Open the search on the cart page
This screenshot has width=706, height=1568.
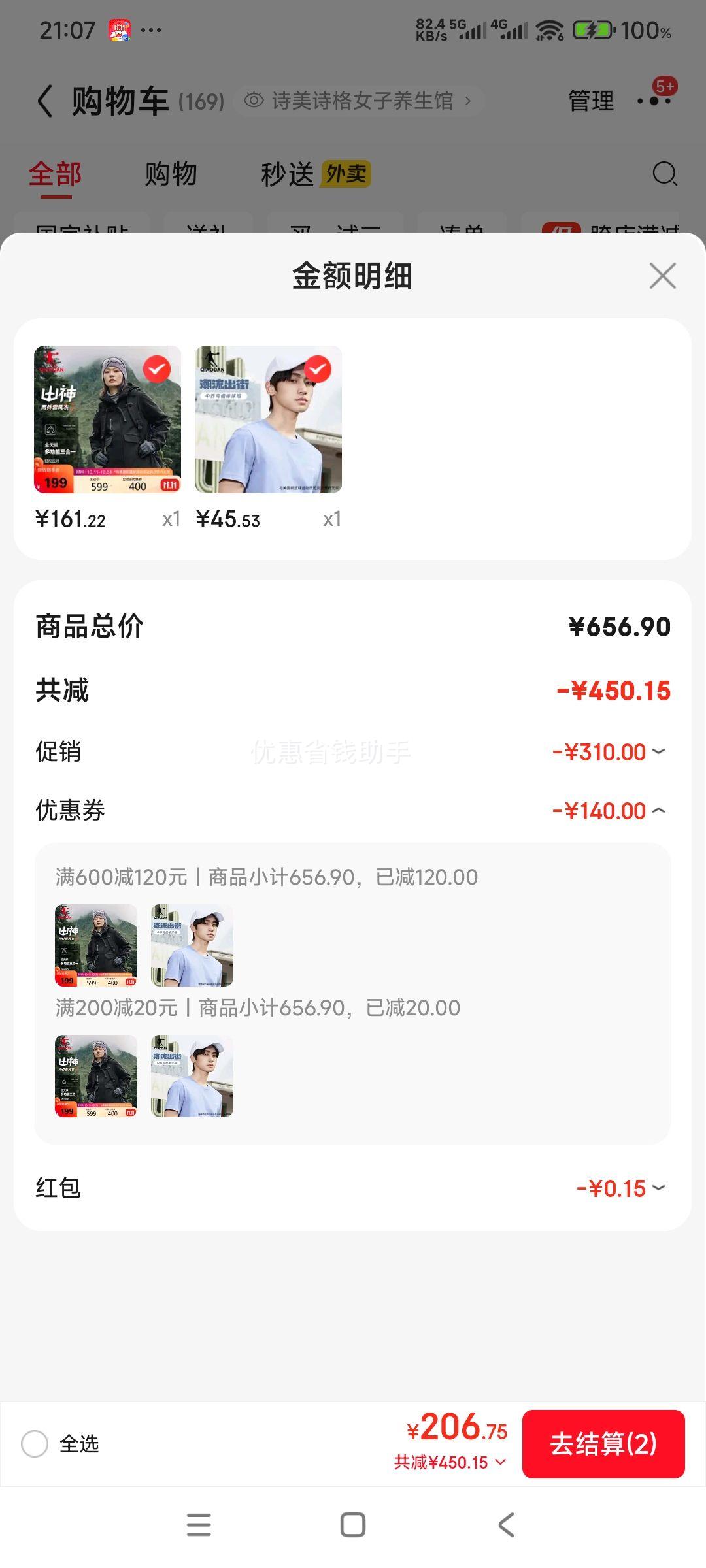pyautogui.click(x=663, y=174)
